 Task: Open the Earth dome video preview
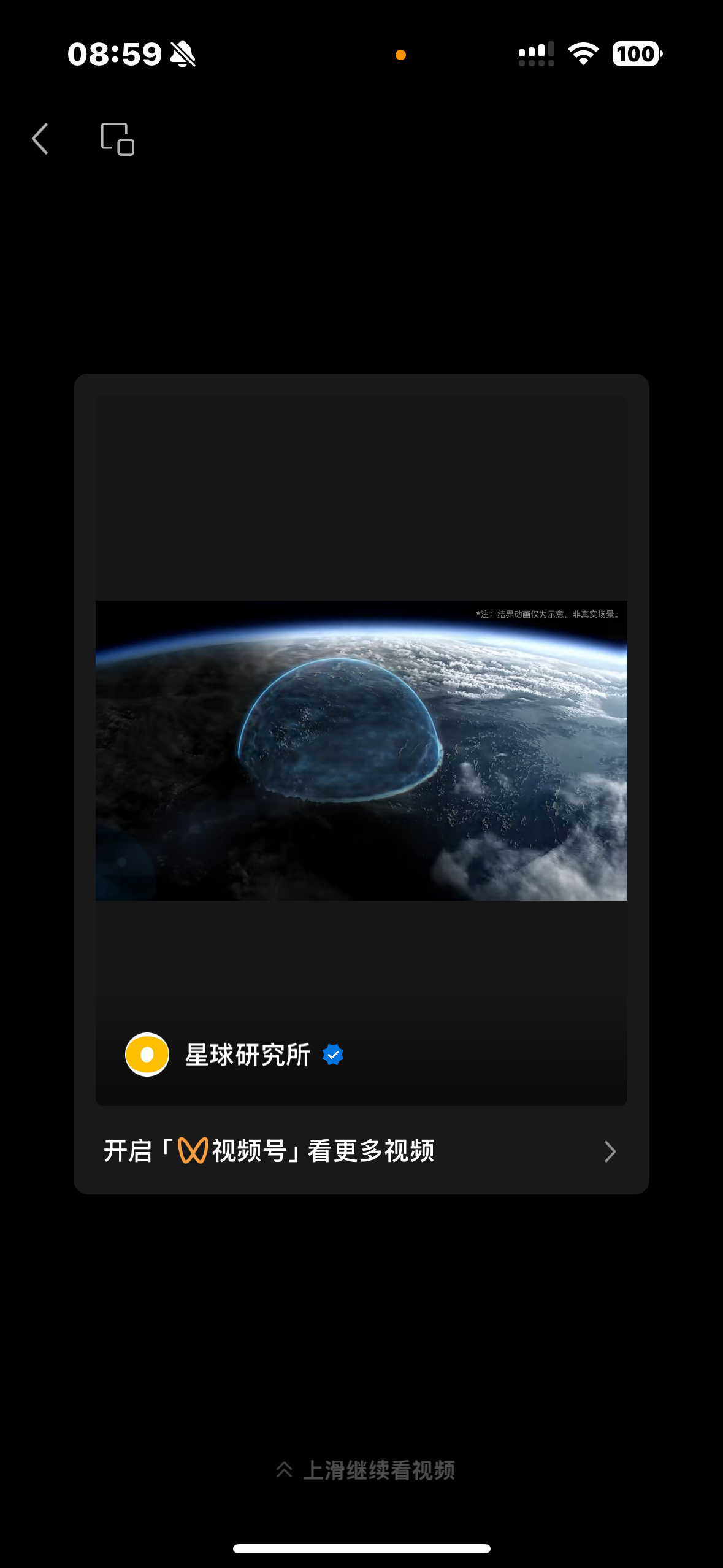[x=361, y=750]
